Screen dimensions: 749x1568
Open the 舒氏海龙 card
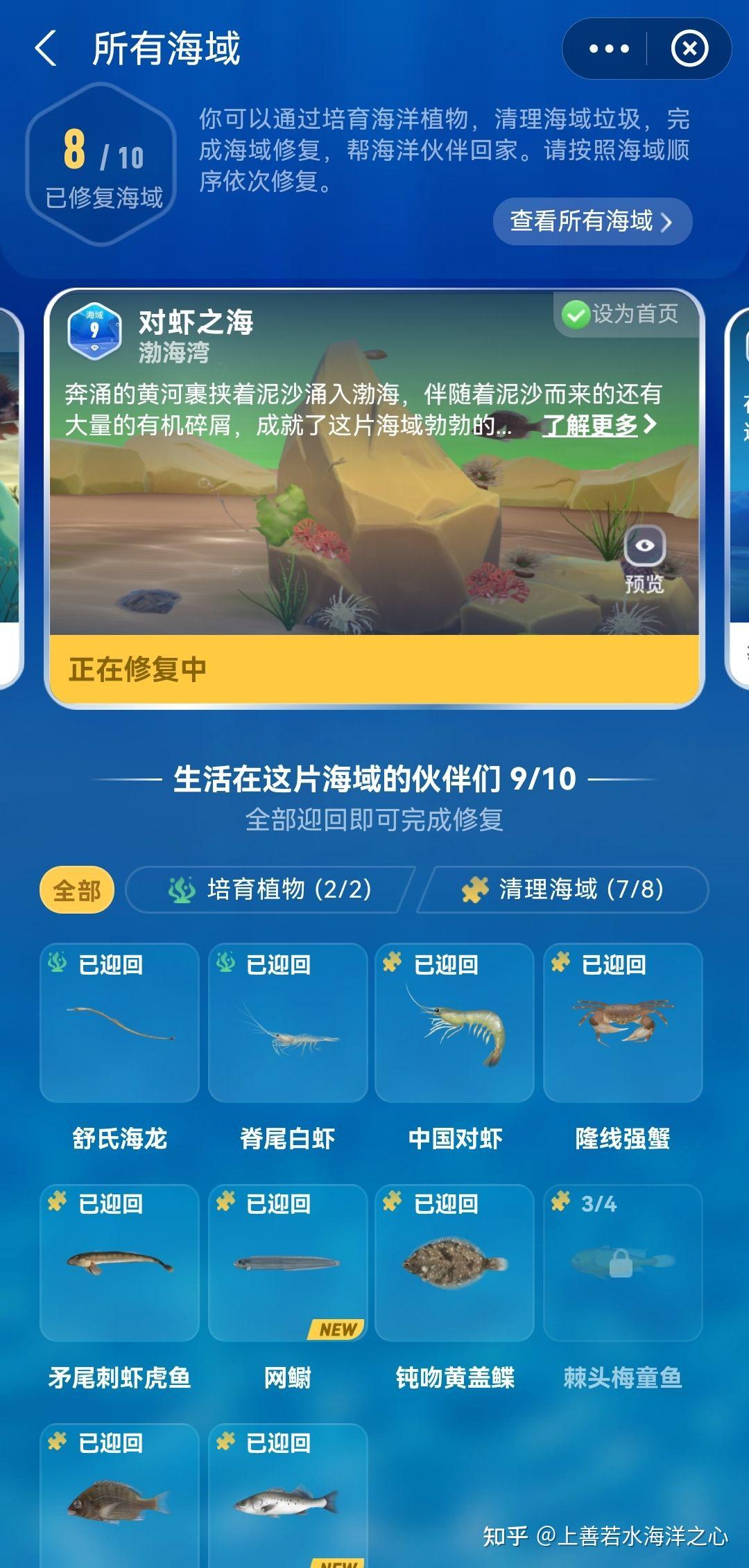(x=119, y=1047)
